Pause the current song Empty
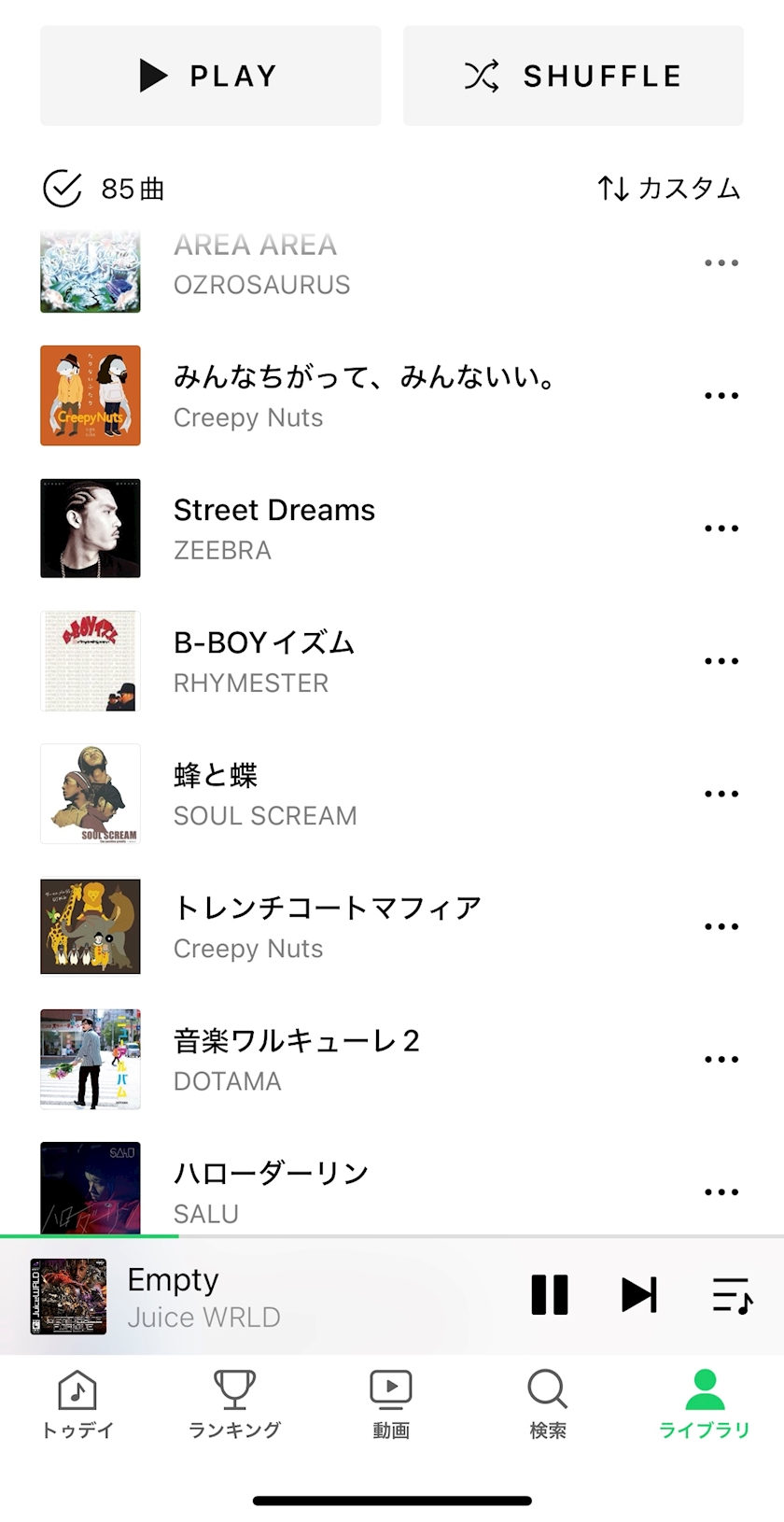 [x=550, y=1295]
